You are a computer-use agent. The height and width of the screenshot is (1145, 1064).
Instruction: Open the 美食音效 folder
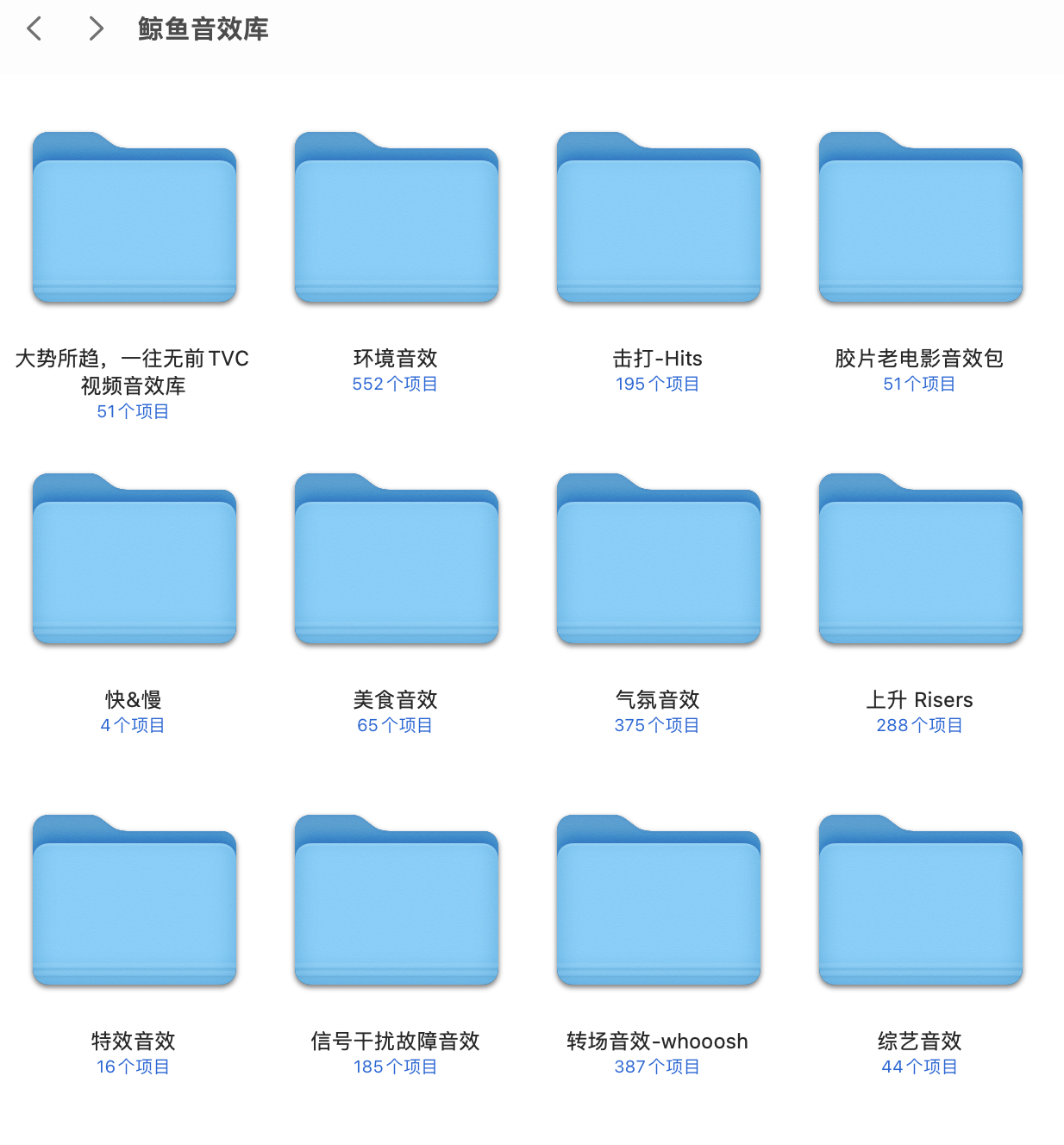click(x=397, y=560)
